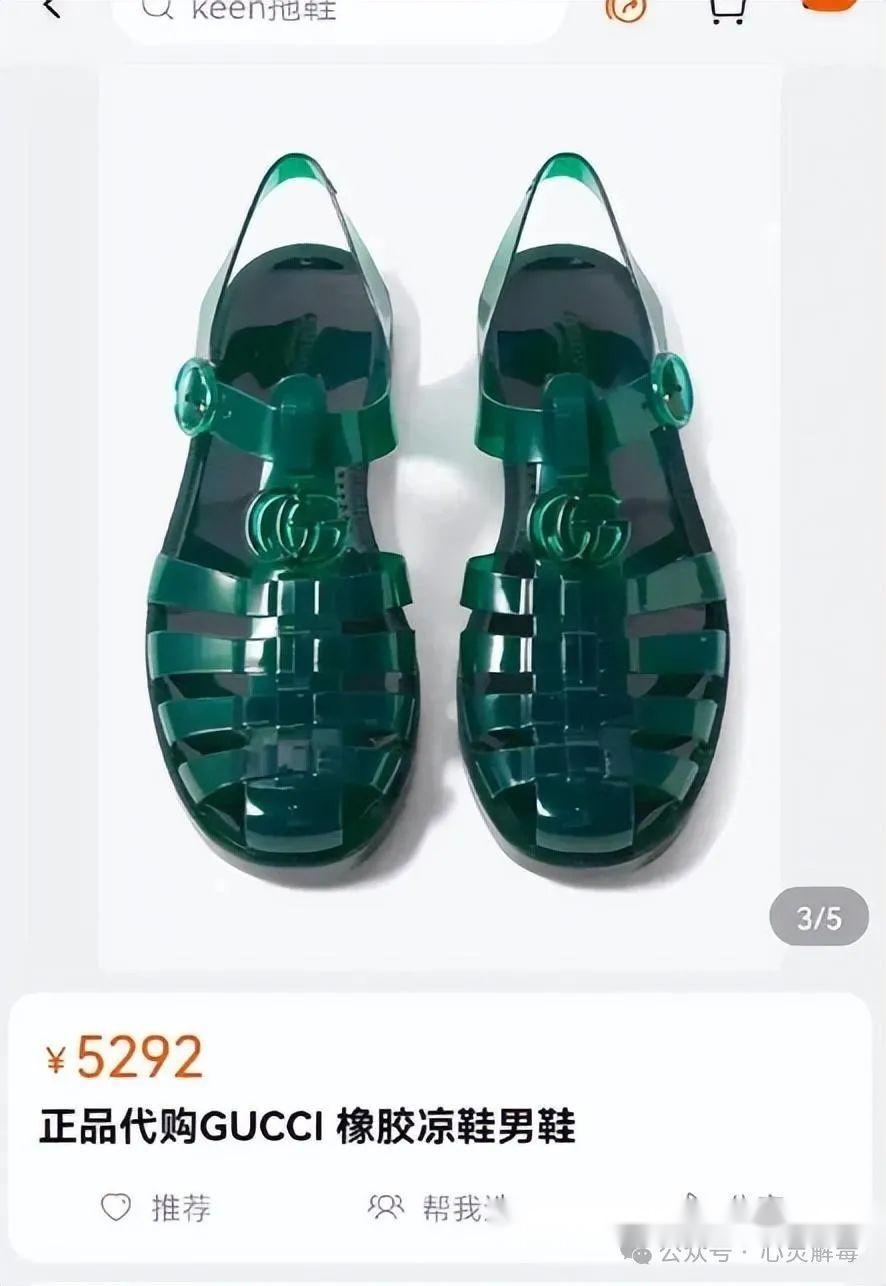The image size is (886, 1286).
Task: Tap the orange share icon beside the cart
Action: [x=625, y=9]
